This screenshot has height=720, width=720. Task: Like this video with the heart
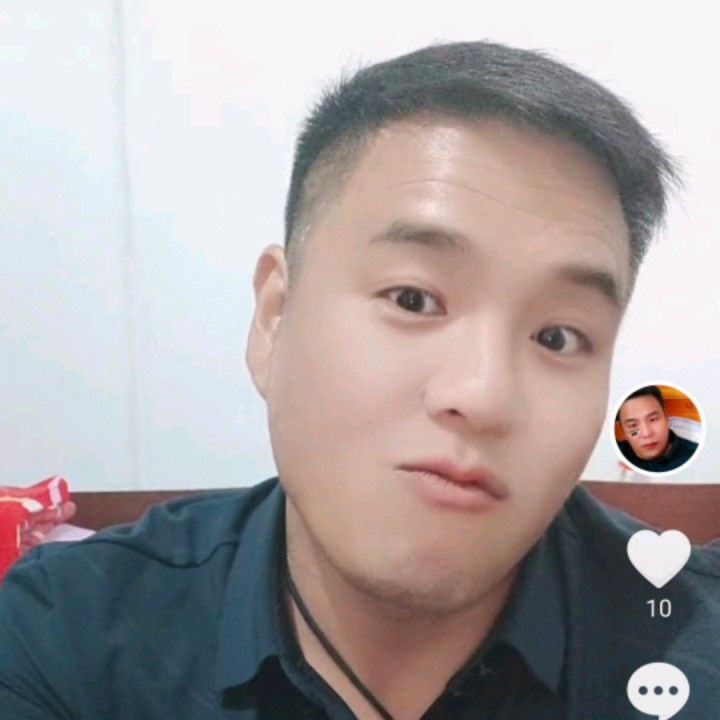pos(658,557)
